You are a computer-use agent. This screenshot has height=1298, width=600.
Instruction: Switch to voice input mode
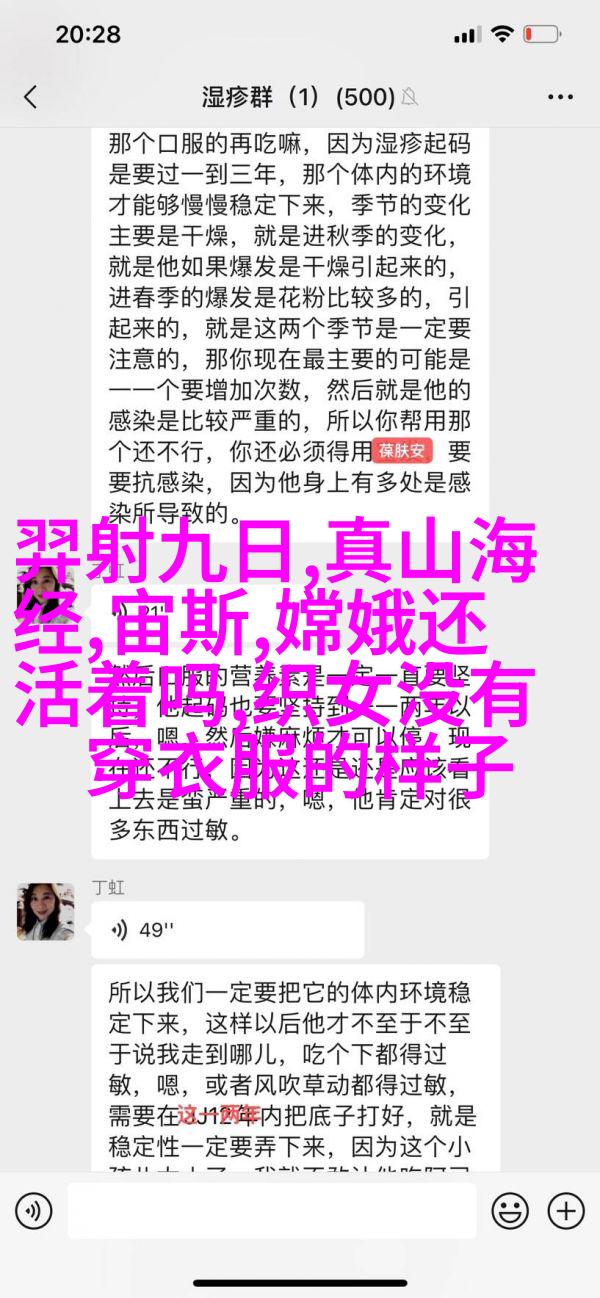(x=34, y=1211)
